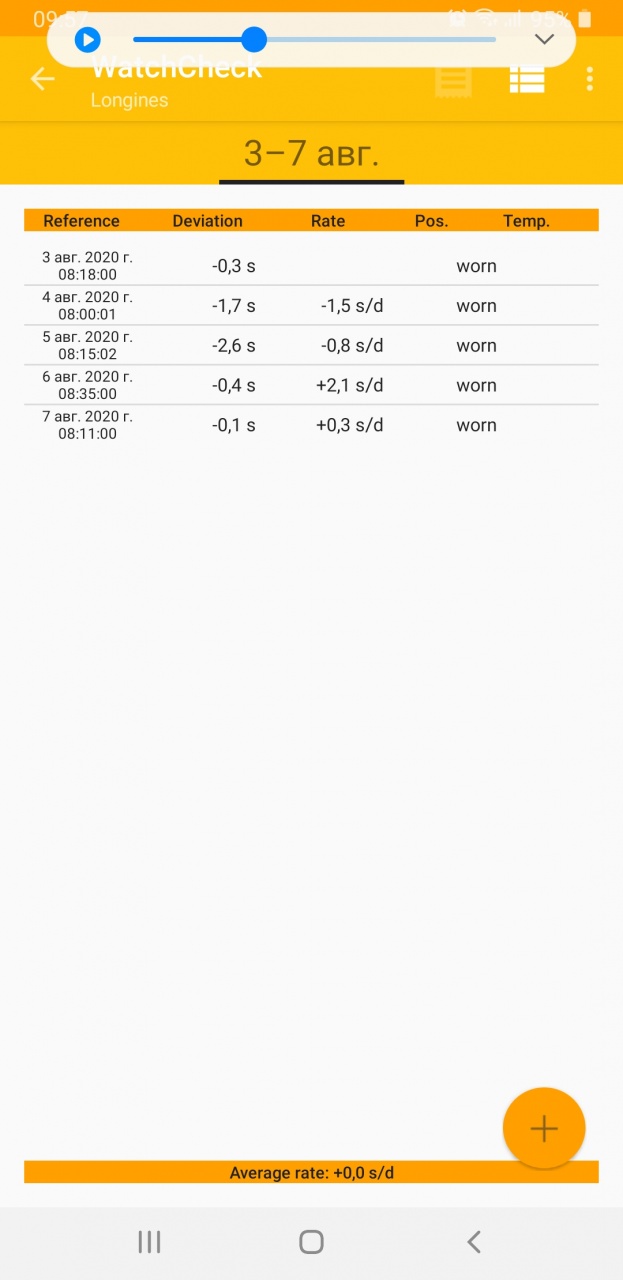Add a new measurement with the plus button
The width and height of the screenshot is (623, 1280).
(543, 1128)
